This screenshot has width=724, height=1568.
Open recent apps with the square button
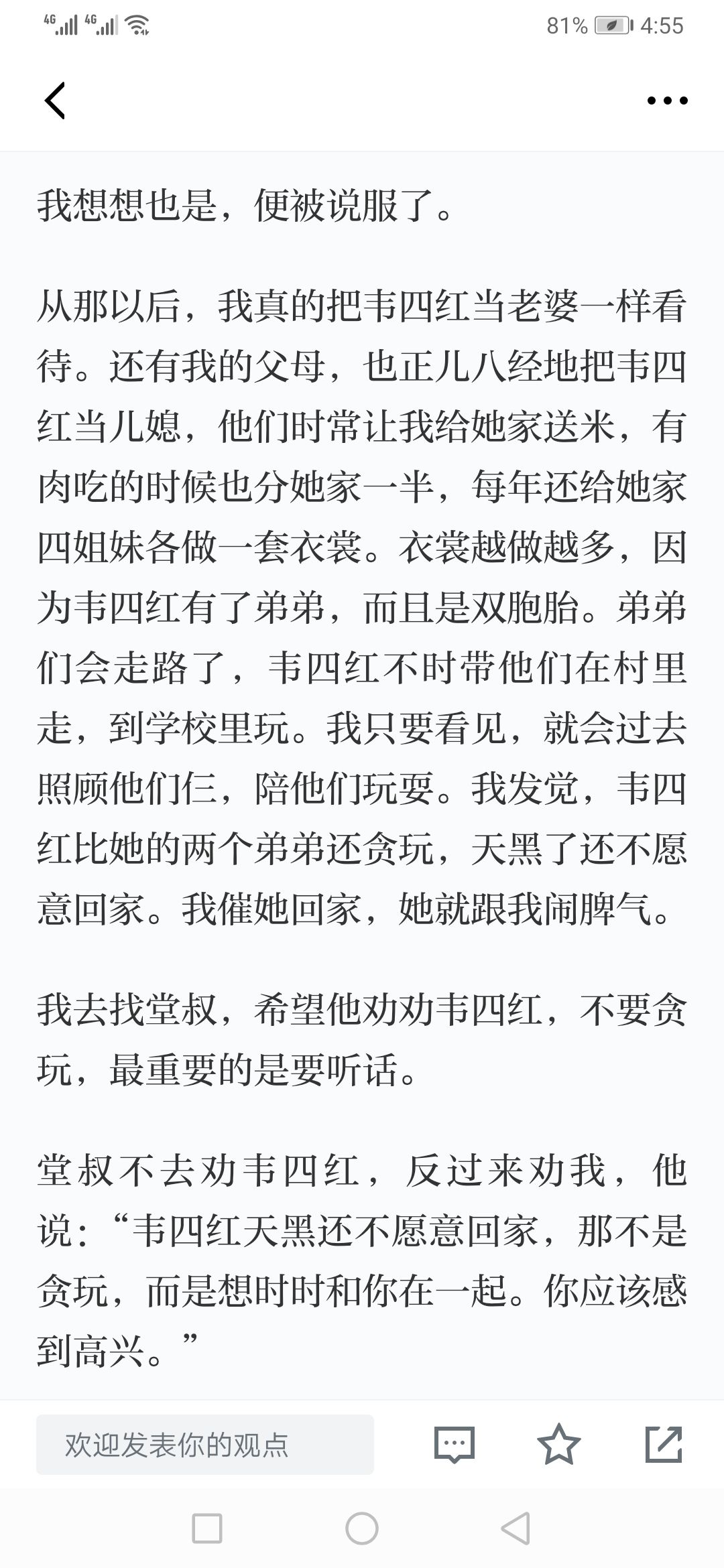pos(207,1528)
